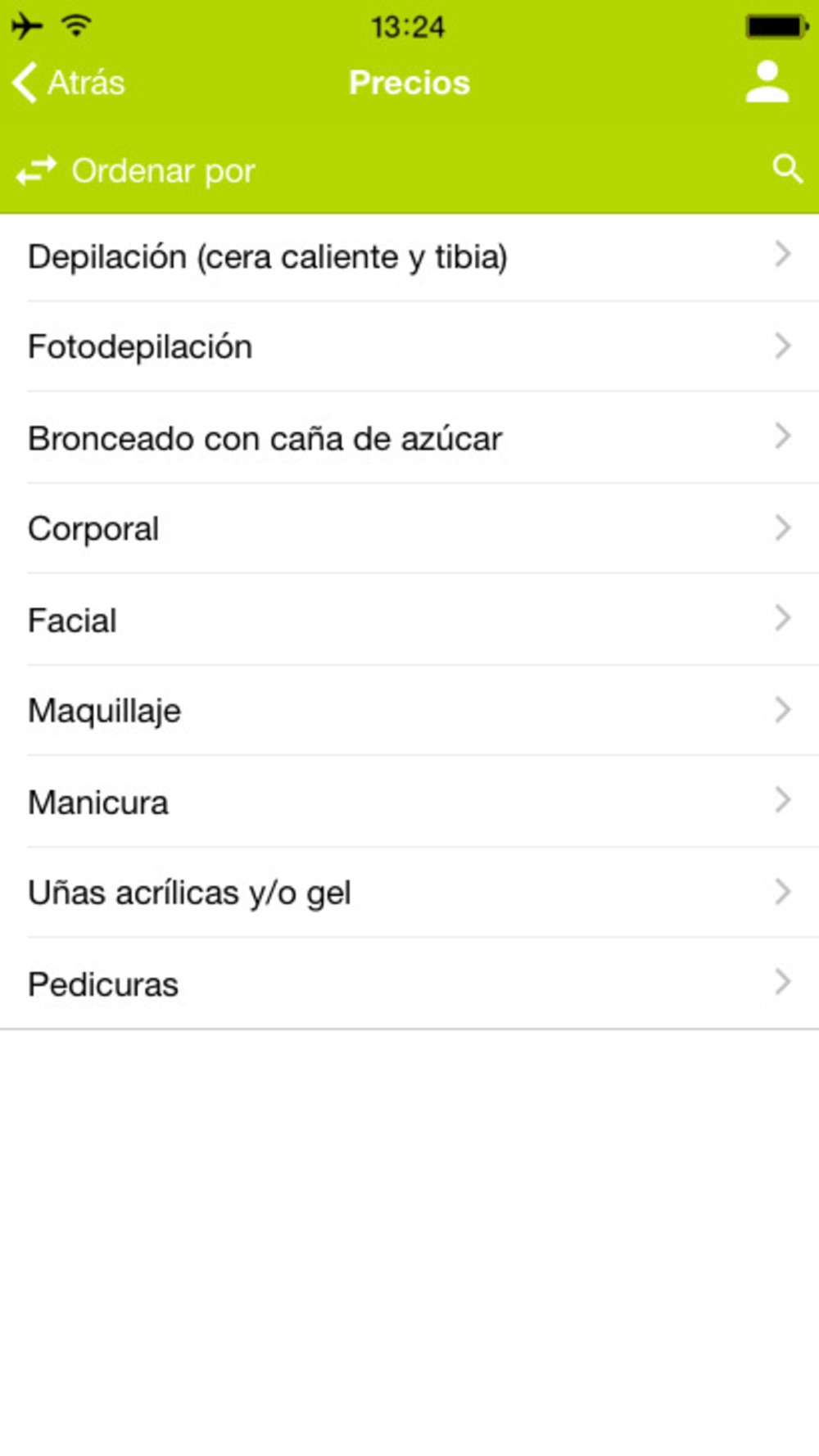
Task: Open the Facial category
Action: click(409, 620)
